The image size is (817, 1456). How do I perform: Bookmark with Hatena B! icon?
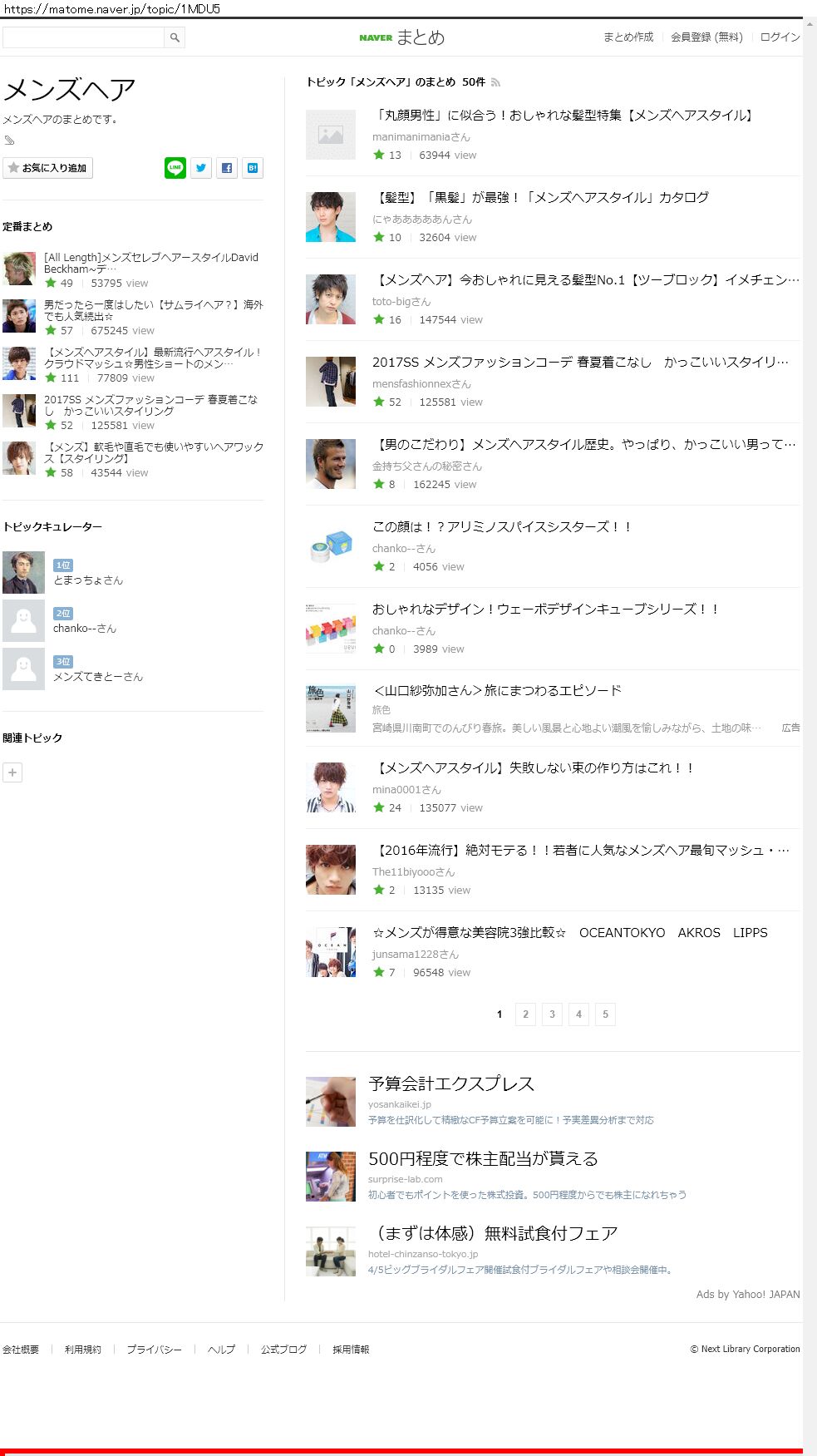point(253,168)
